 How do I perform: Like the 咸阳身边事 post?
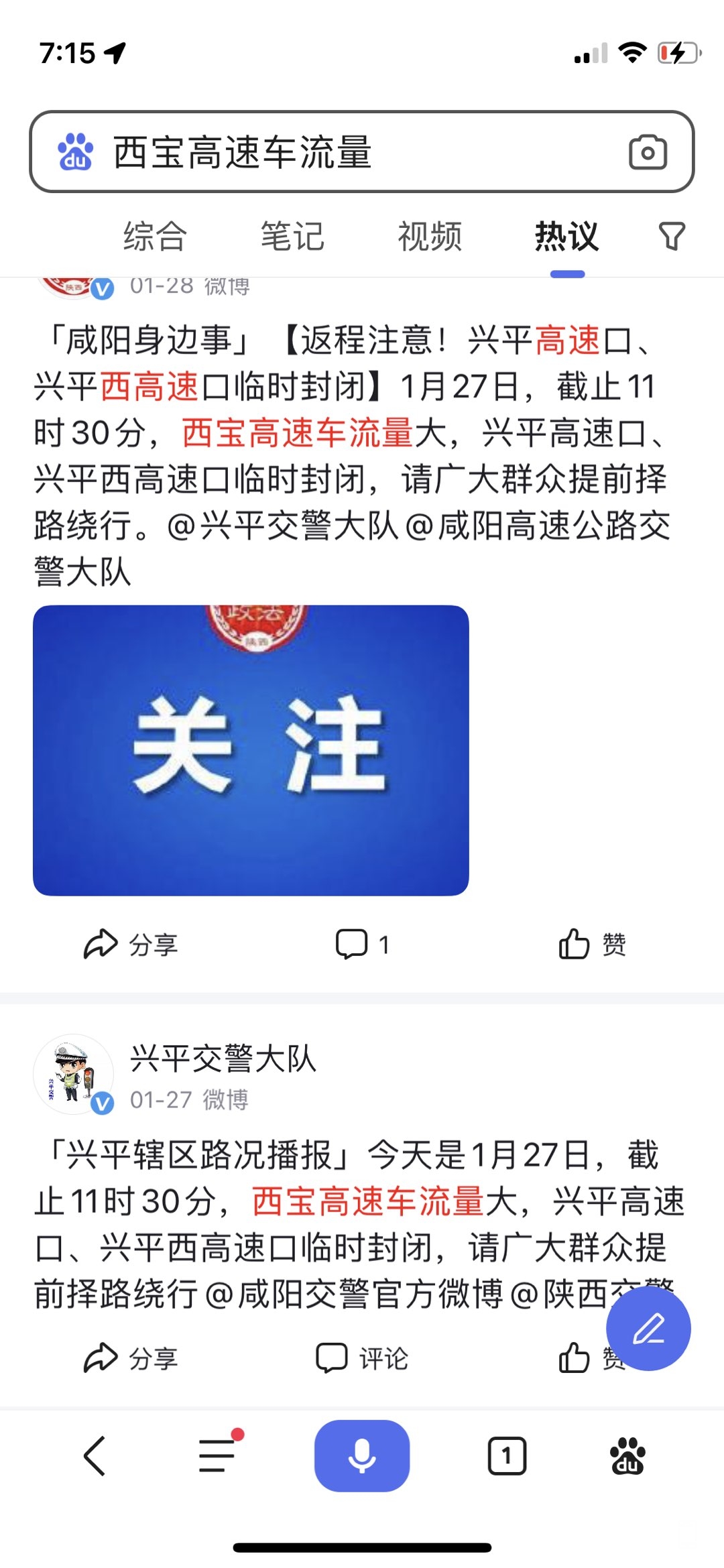click(591, 945)
